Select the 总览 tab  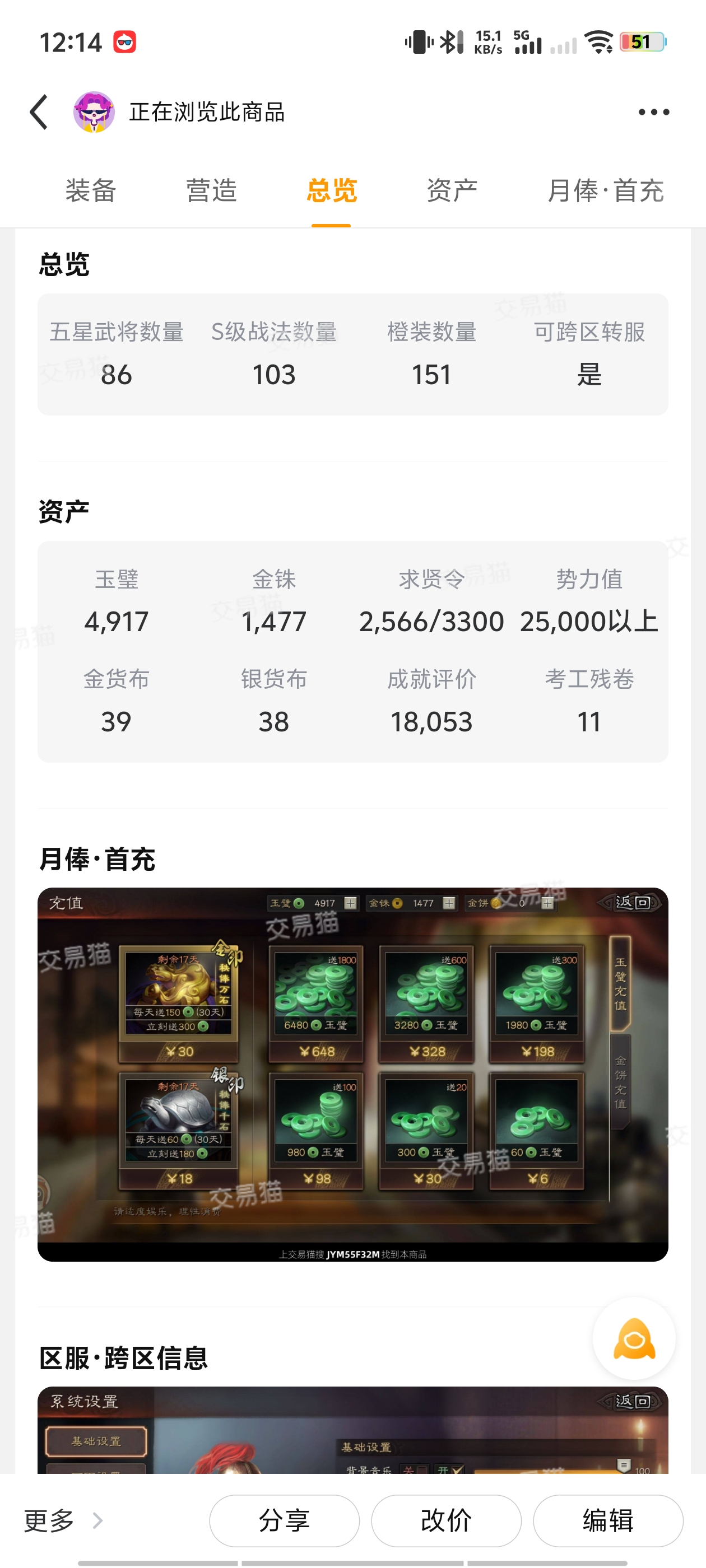coord(331,190)
